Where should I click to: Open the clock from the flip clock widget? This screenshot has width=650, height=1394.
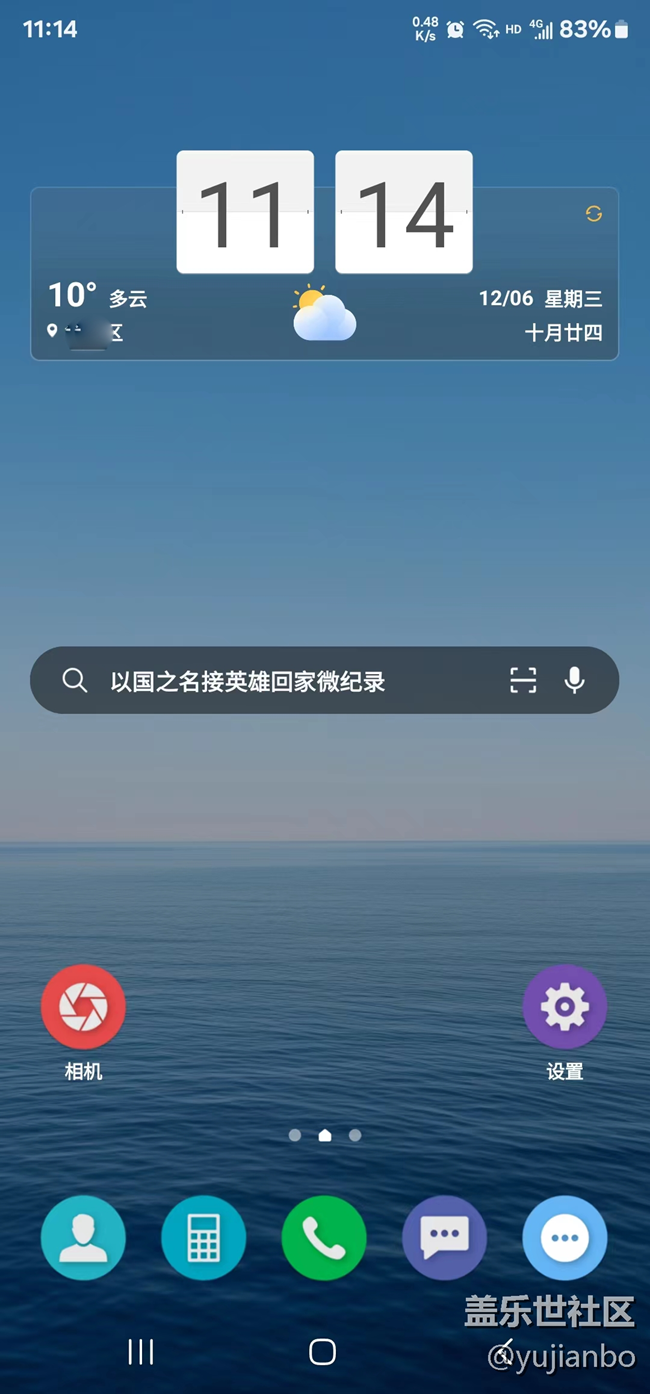tap(324, 212)
